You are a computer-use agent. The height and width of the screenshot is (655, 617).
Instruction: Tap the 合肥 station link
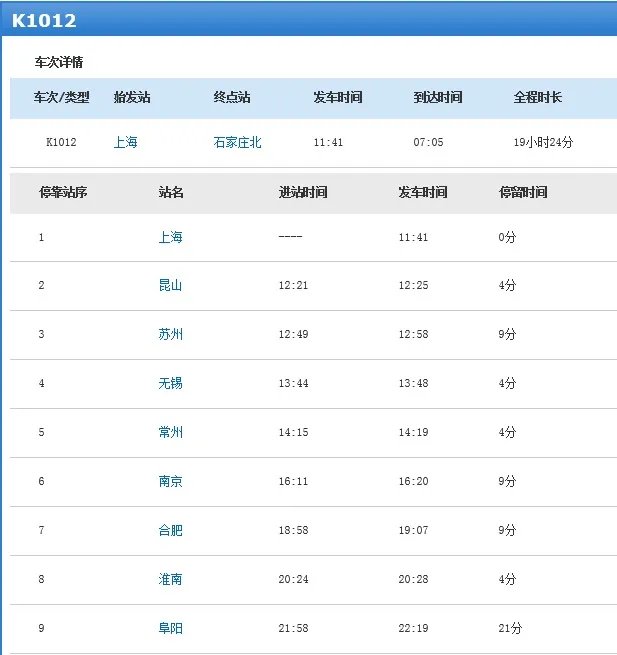coord(171,530)
